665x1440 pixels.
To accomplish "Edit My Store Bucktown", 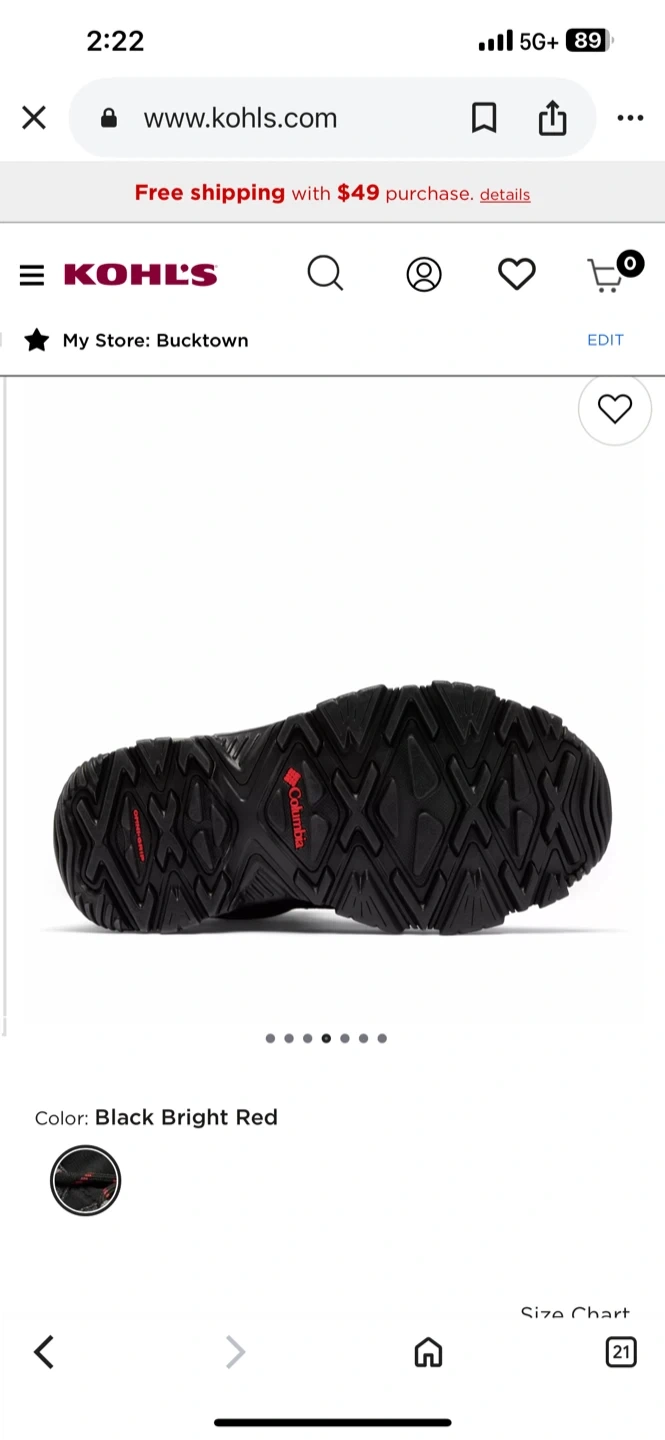I will (x=605, y=340).
